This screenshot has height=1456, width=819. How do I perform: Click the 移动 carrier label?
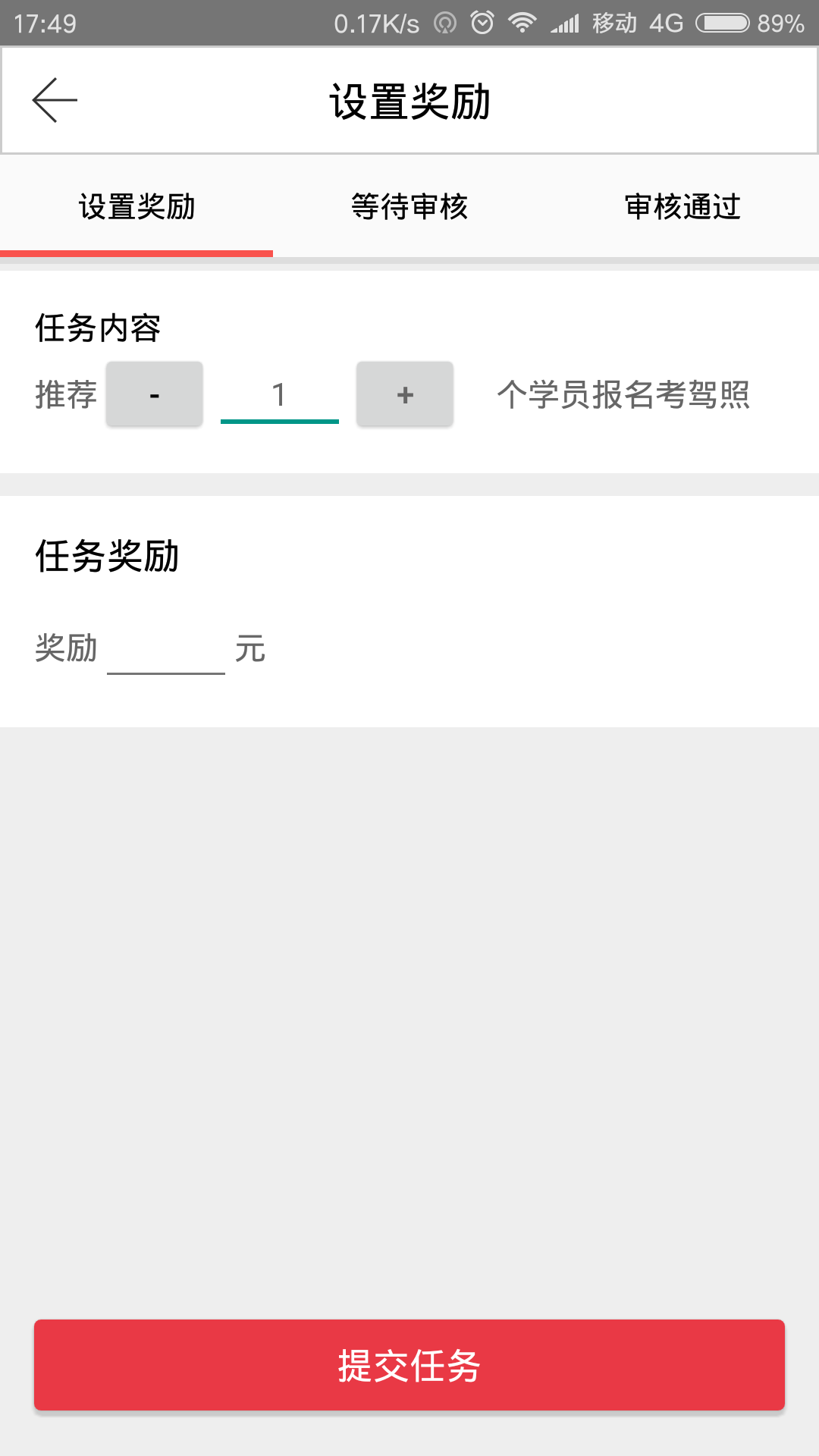tap(614, 23)
